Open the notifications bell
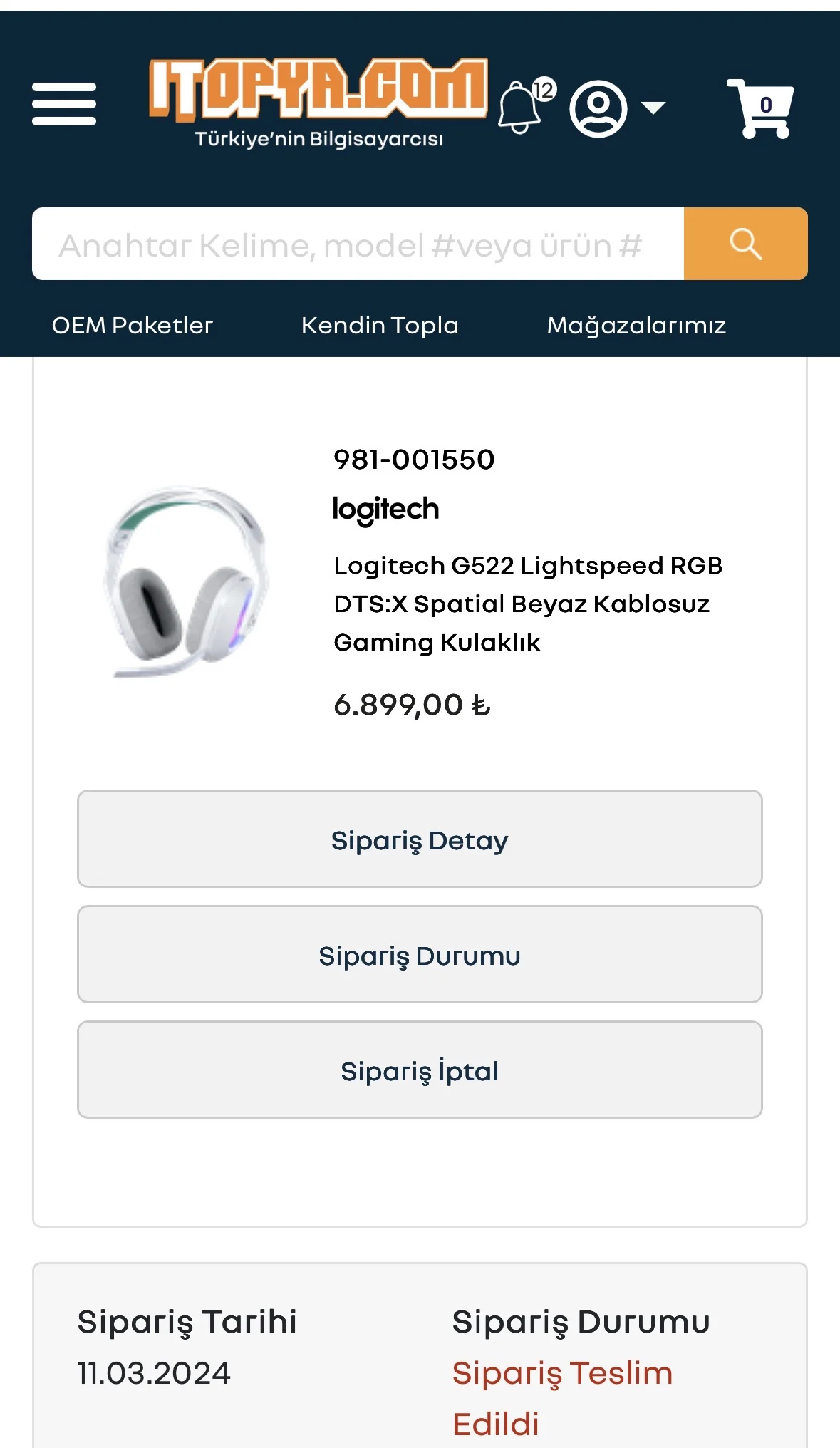This screenshot has height=1448, width=840. point(521,108)
